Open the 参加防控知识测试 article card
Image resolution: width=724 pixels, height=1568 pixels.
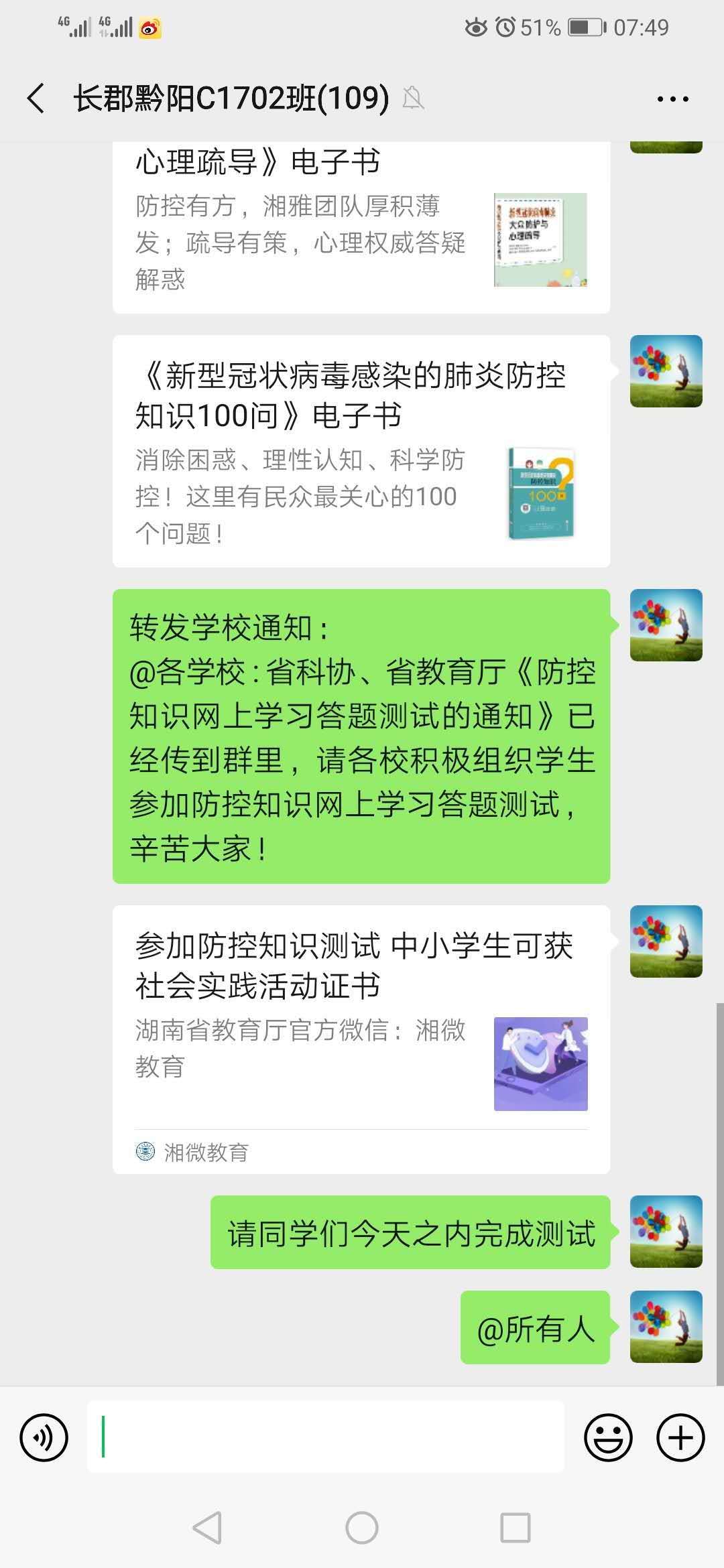(x=361, y=1039)
